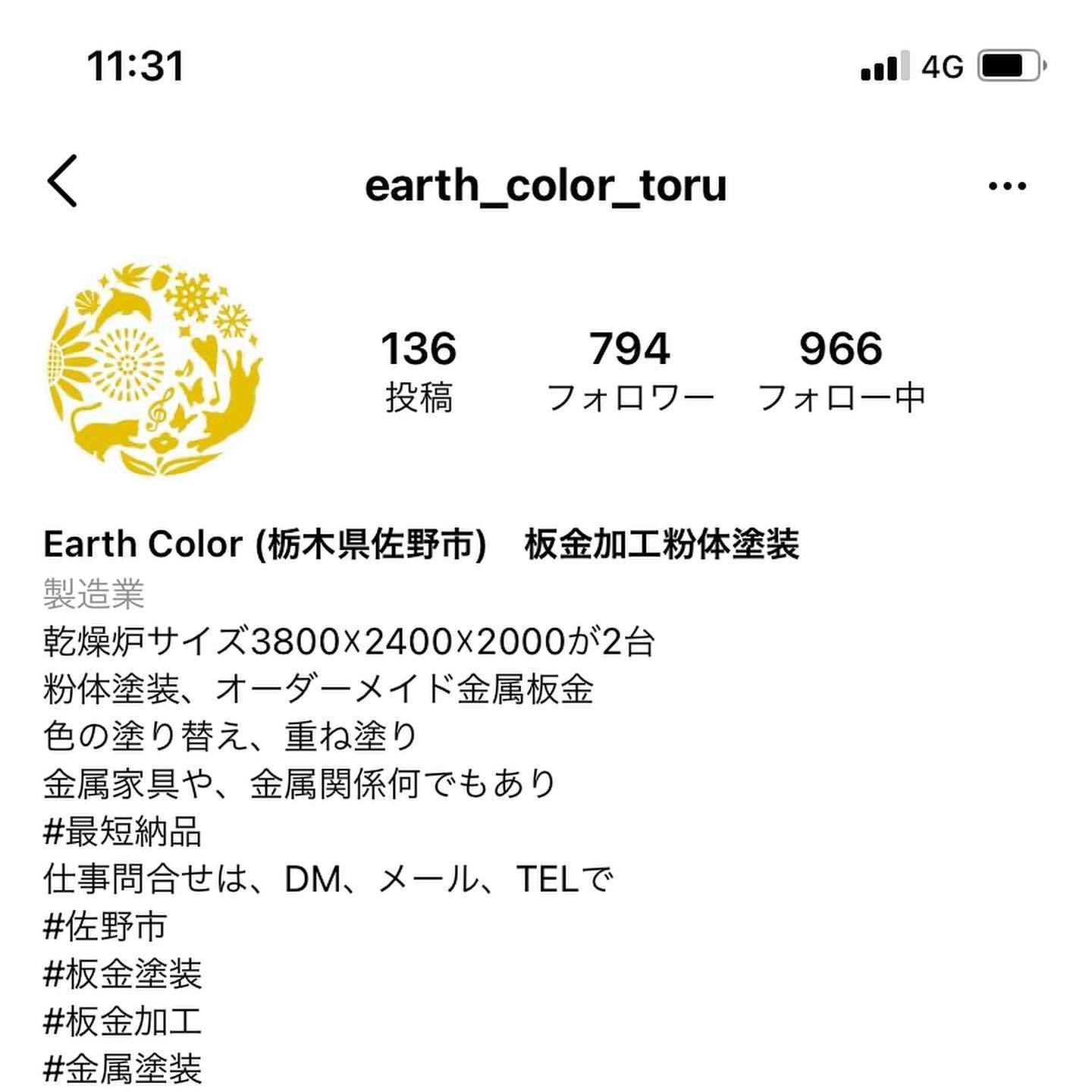The image size is (1092, 1092).
Task: Open hashtag #板金加工
Action: point(123,1022)
